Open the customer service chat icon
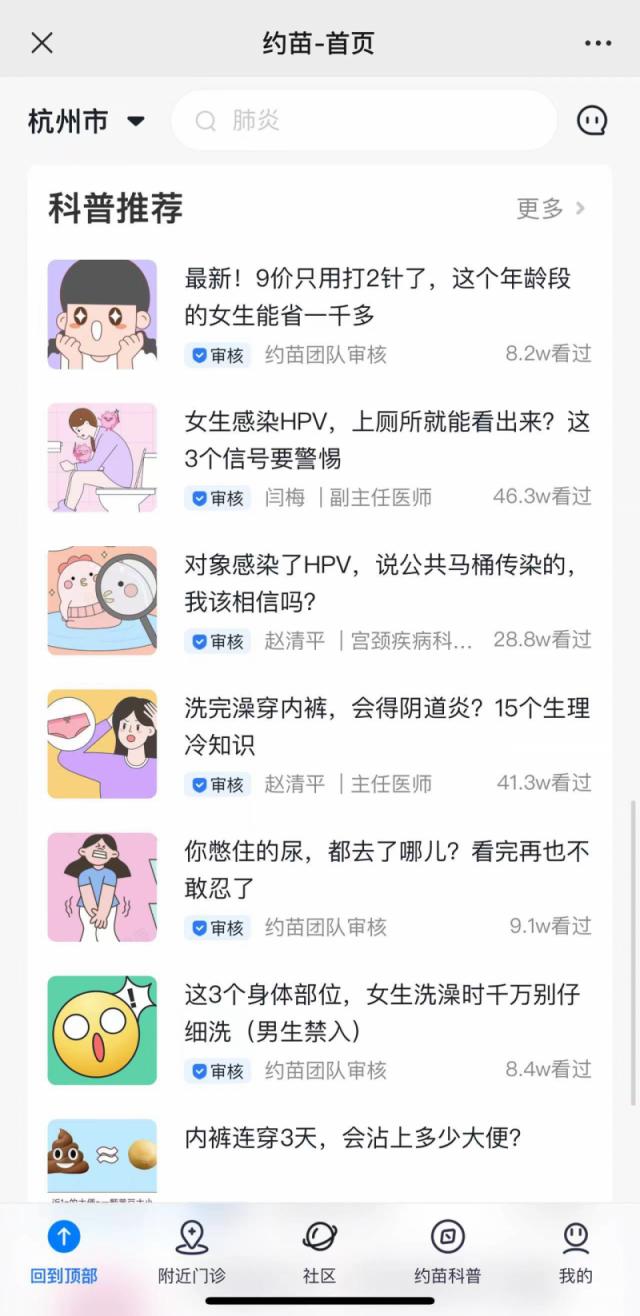The width and height of the screenshot is (640, 1316). tap(592, 121)
